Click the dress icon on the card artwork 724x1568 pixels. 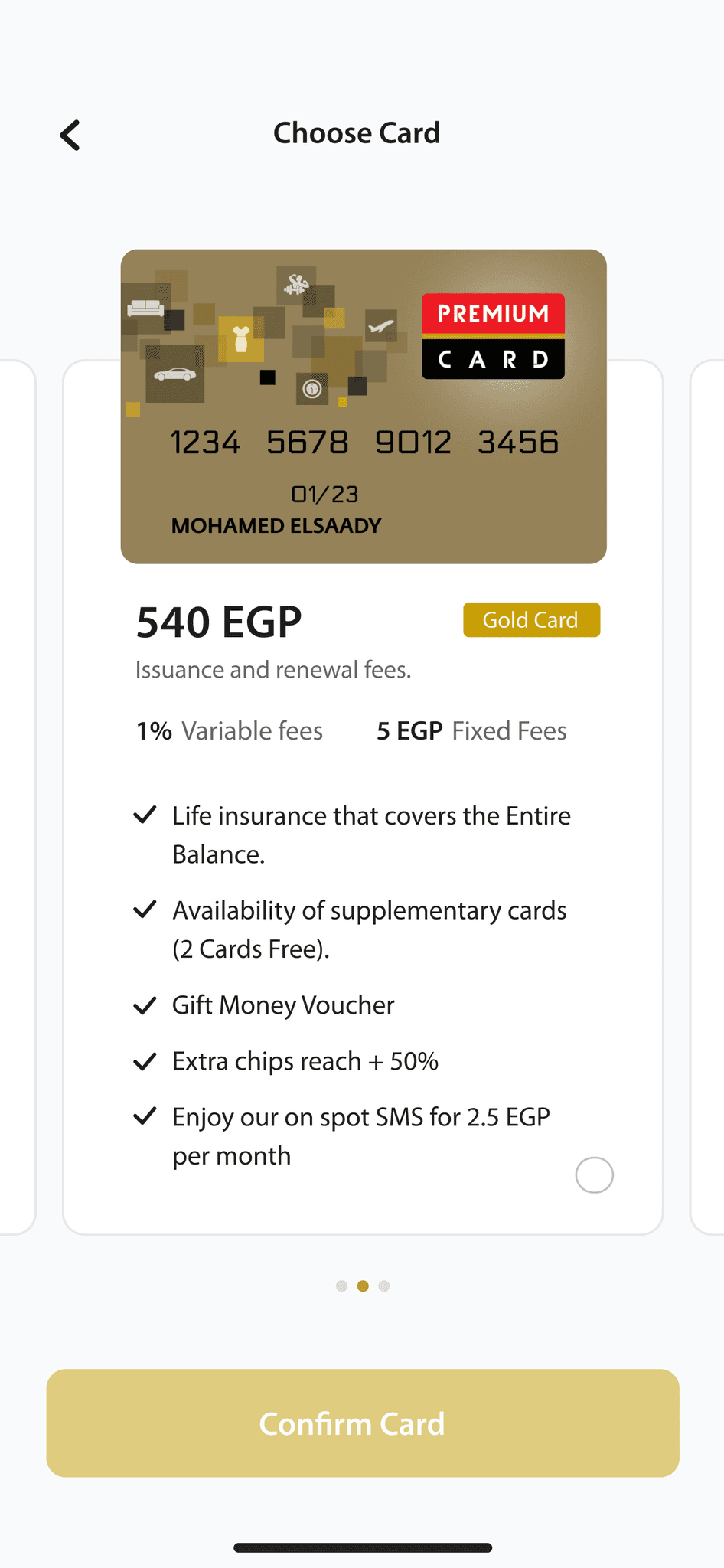pyautogui.click(x=240, y=339)
